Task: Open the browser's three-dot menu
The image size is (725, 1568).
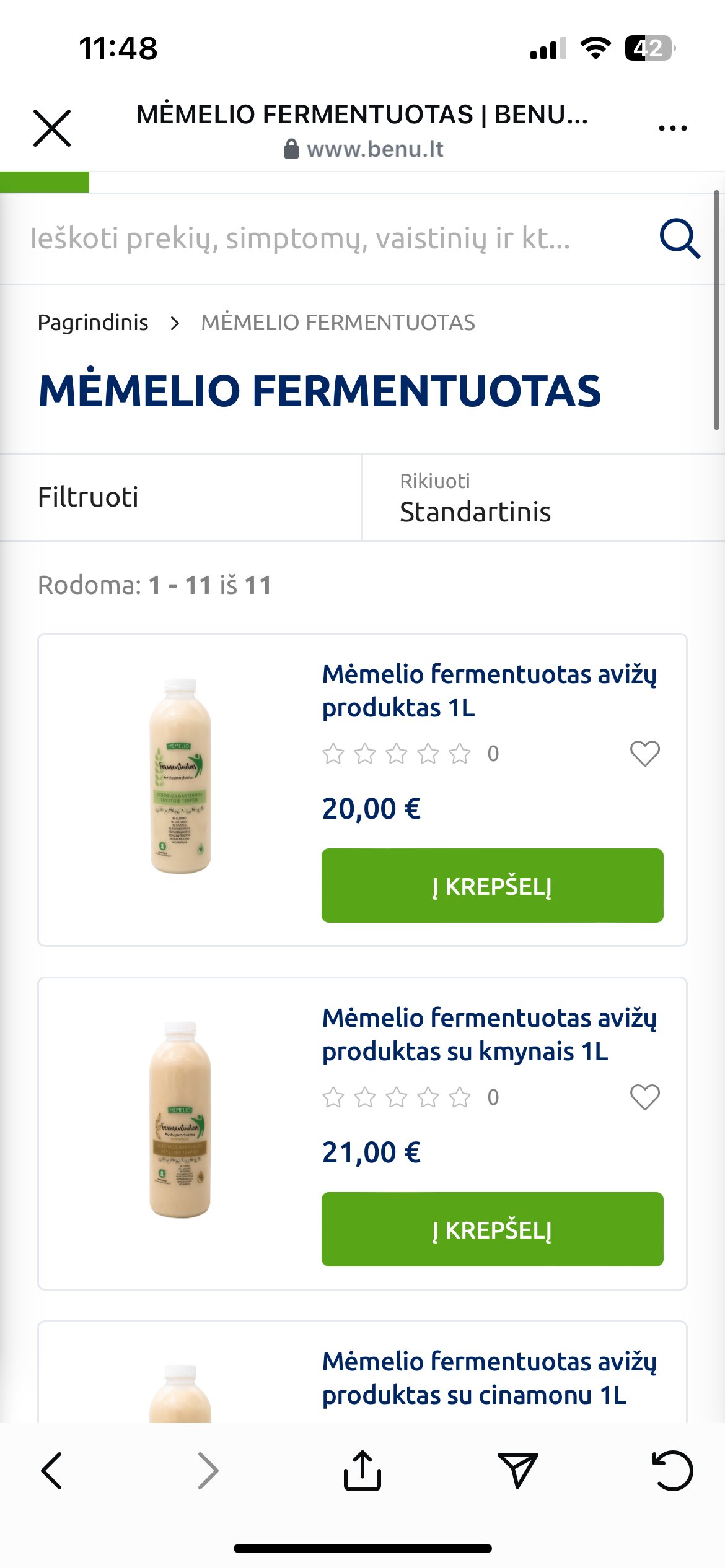Action: [x=672, y=128]
